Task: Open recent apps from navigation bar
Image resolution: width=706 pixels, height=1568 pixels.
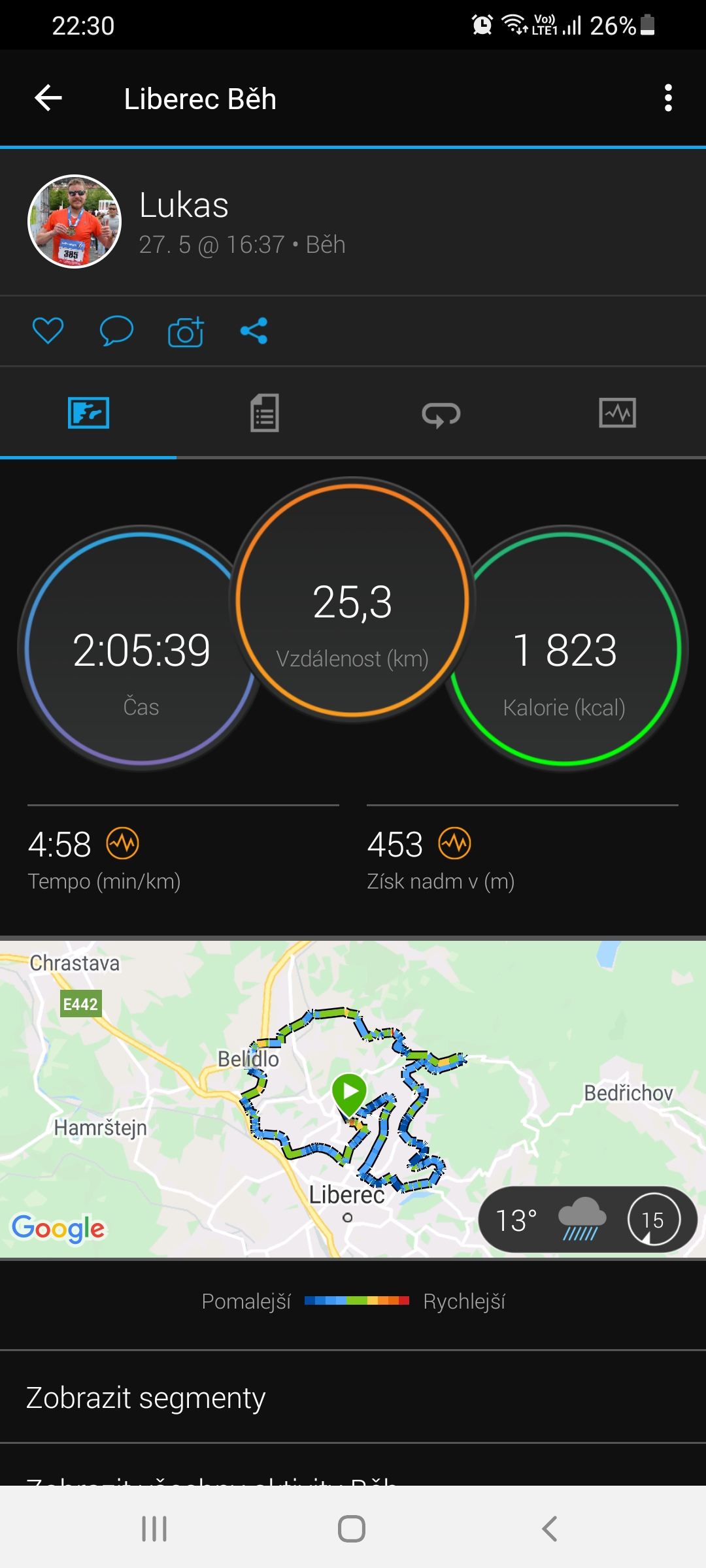Action: (154, 1529)
